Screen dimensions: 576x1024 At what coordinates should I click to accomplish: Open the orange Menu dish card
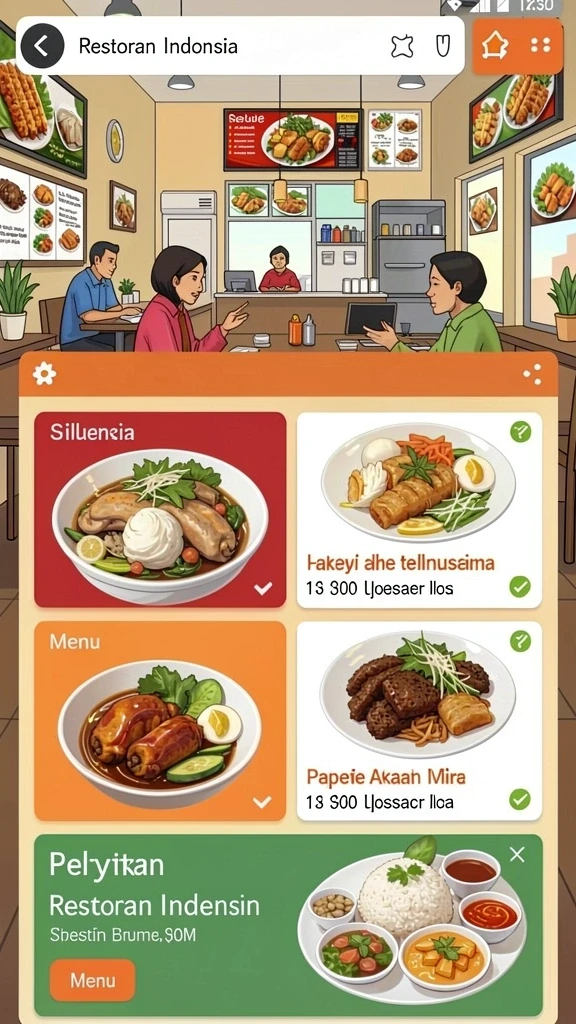[160, 720]
